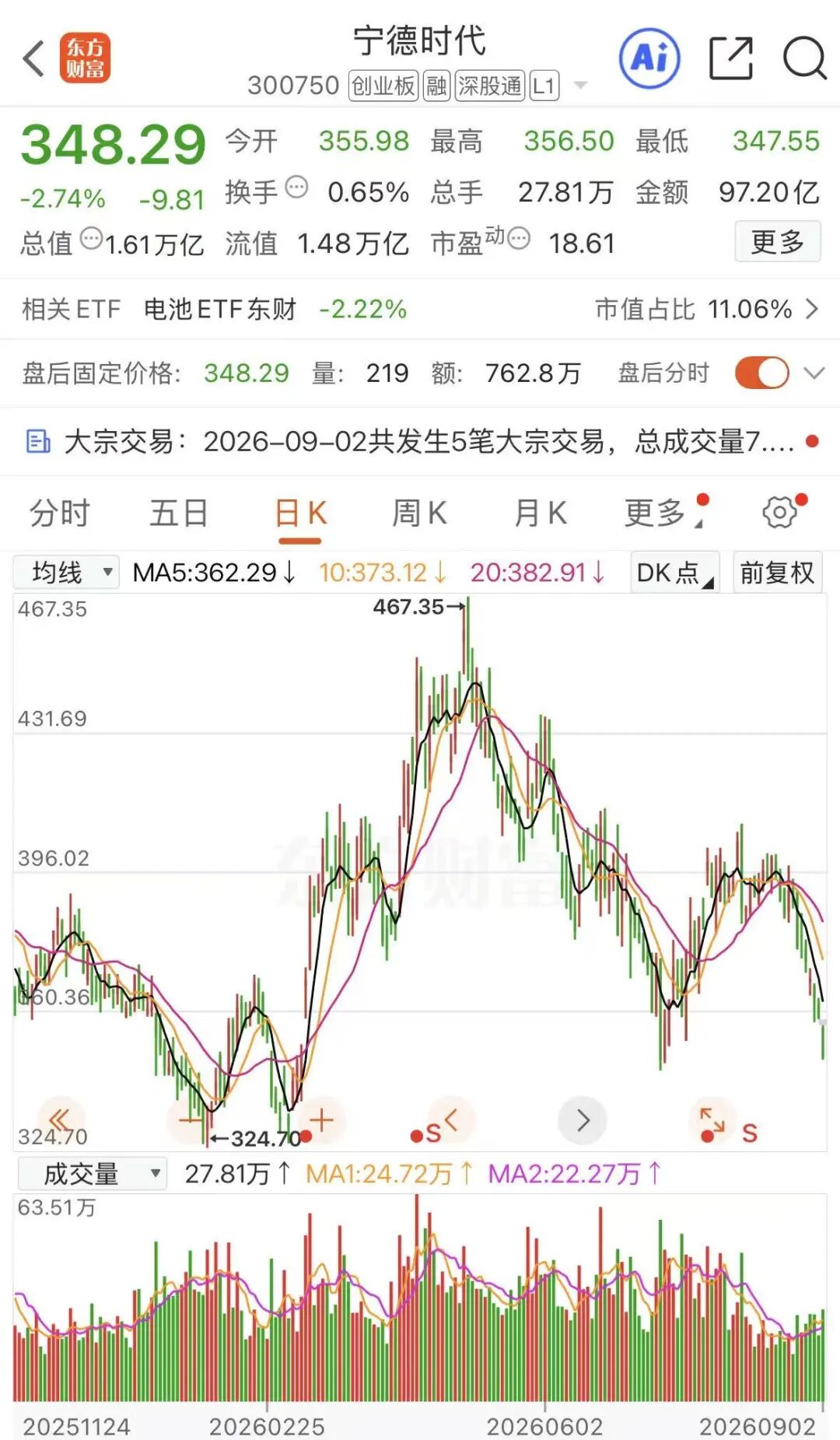The height and width of the screenshot is (1440, 840).
Task: Expand chart to fullscreen
Action: tap(712, 1121)
